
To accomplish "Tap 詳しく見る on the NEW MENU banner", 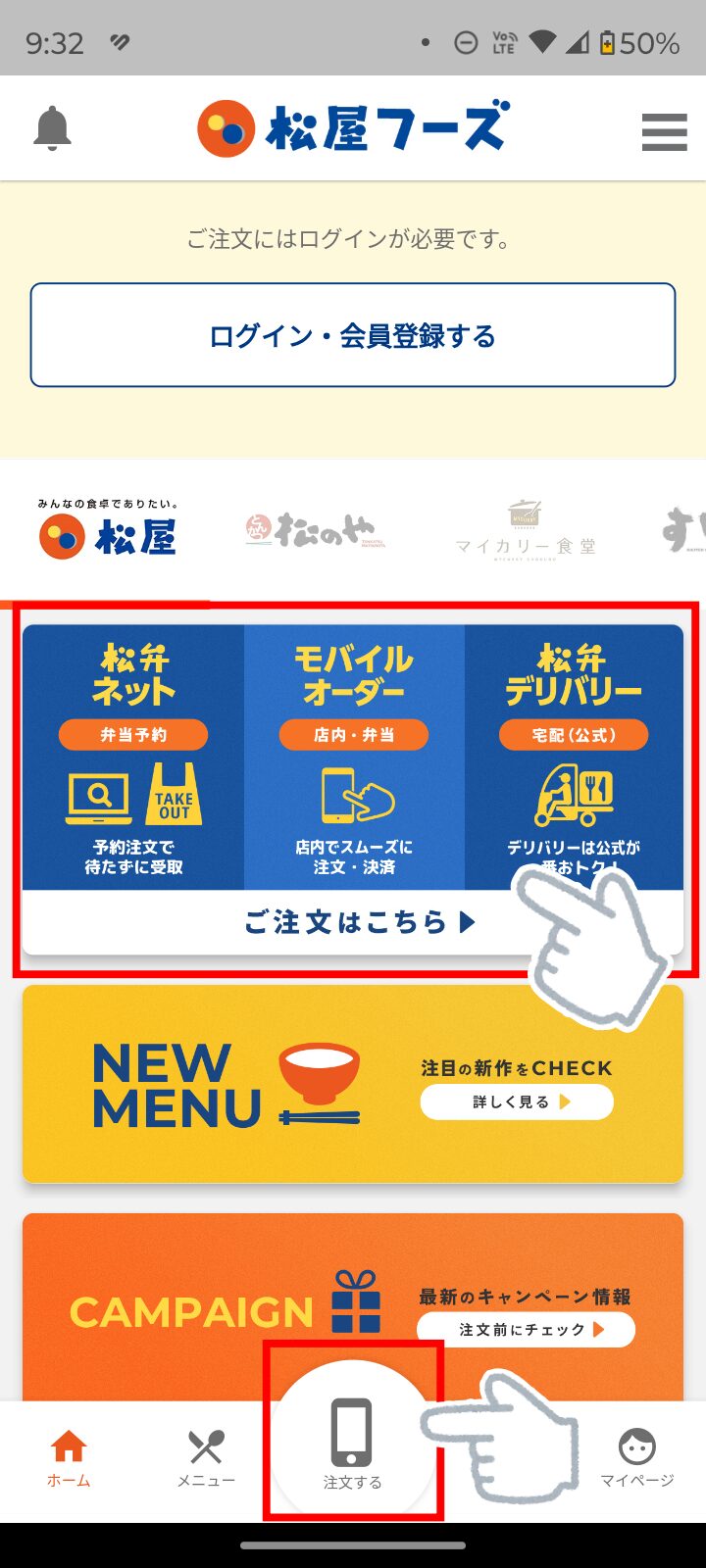I will pos(517,1102).
